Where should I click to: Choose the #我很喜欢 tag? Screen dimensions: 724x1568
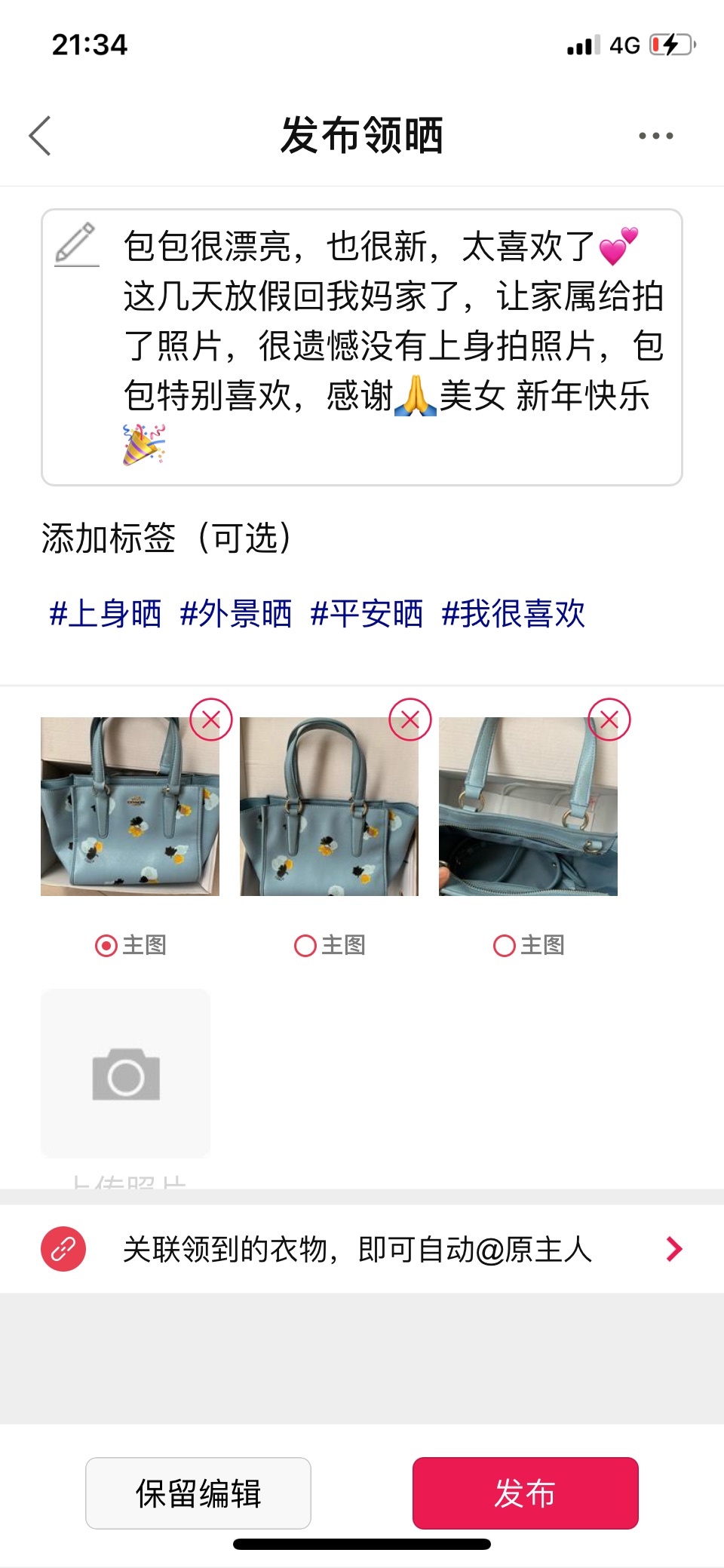(x=514, y=613)
